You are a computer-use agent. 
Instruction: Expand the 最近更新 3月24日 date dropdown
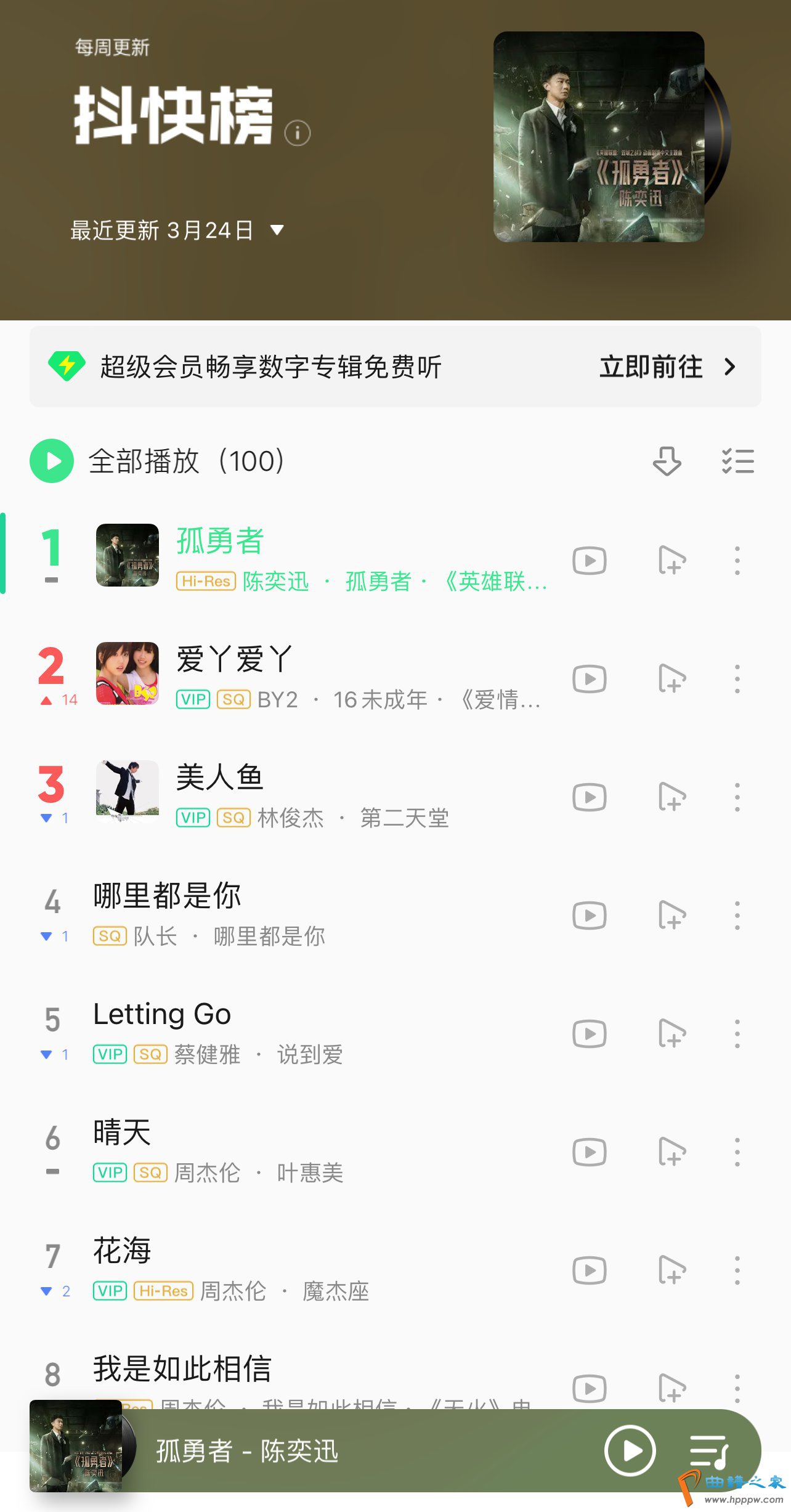[x=277, y=230]
